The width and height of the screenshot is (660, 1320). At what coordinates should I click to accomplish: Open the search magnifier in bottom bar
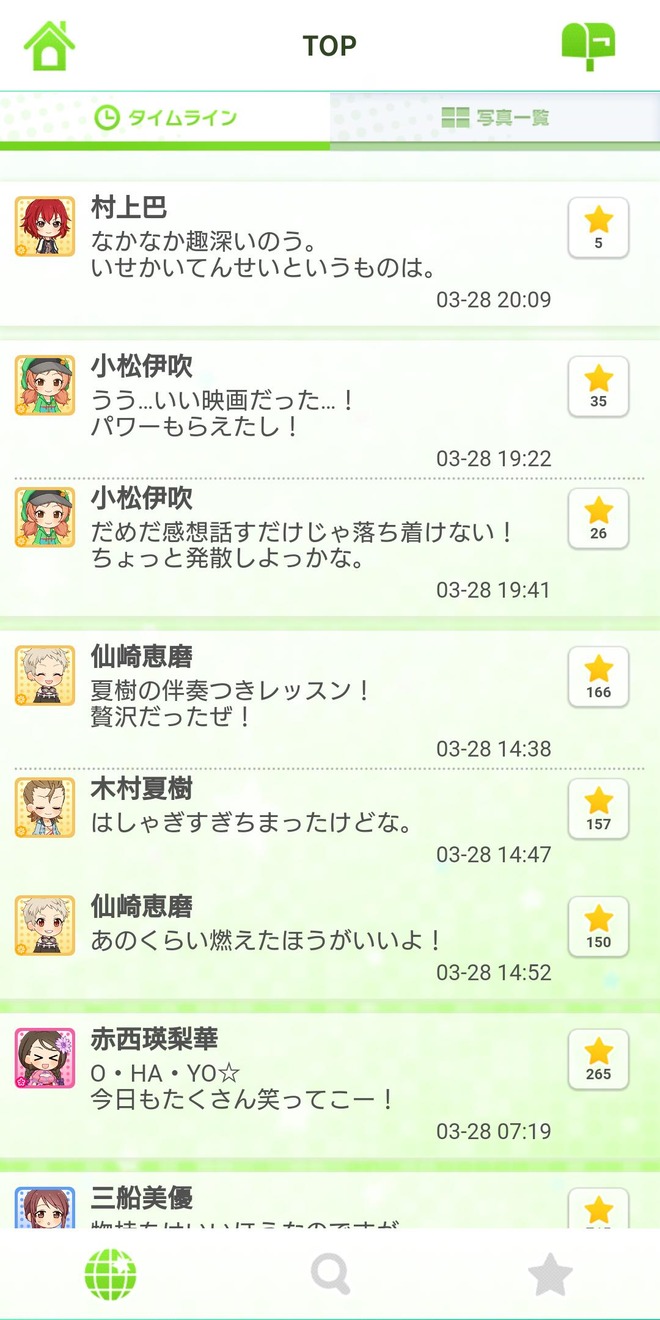pos(330,1275)
